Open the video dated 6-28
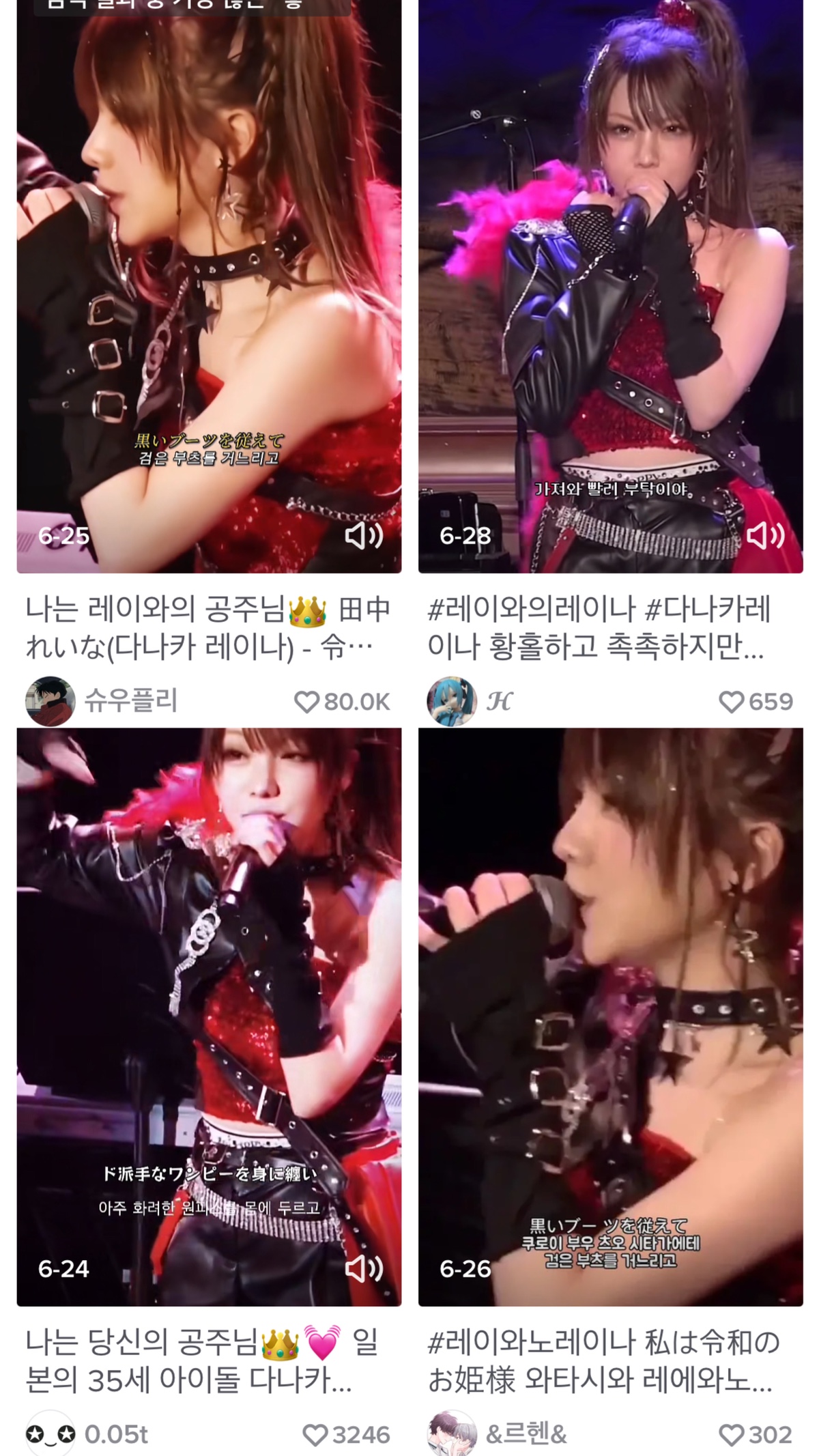 (x=610, y=287)
